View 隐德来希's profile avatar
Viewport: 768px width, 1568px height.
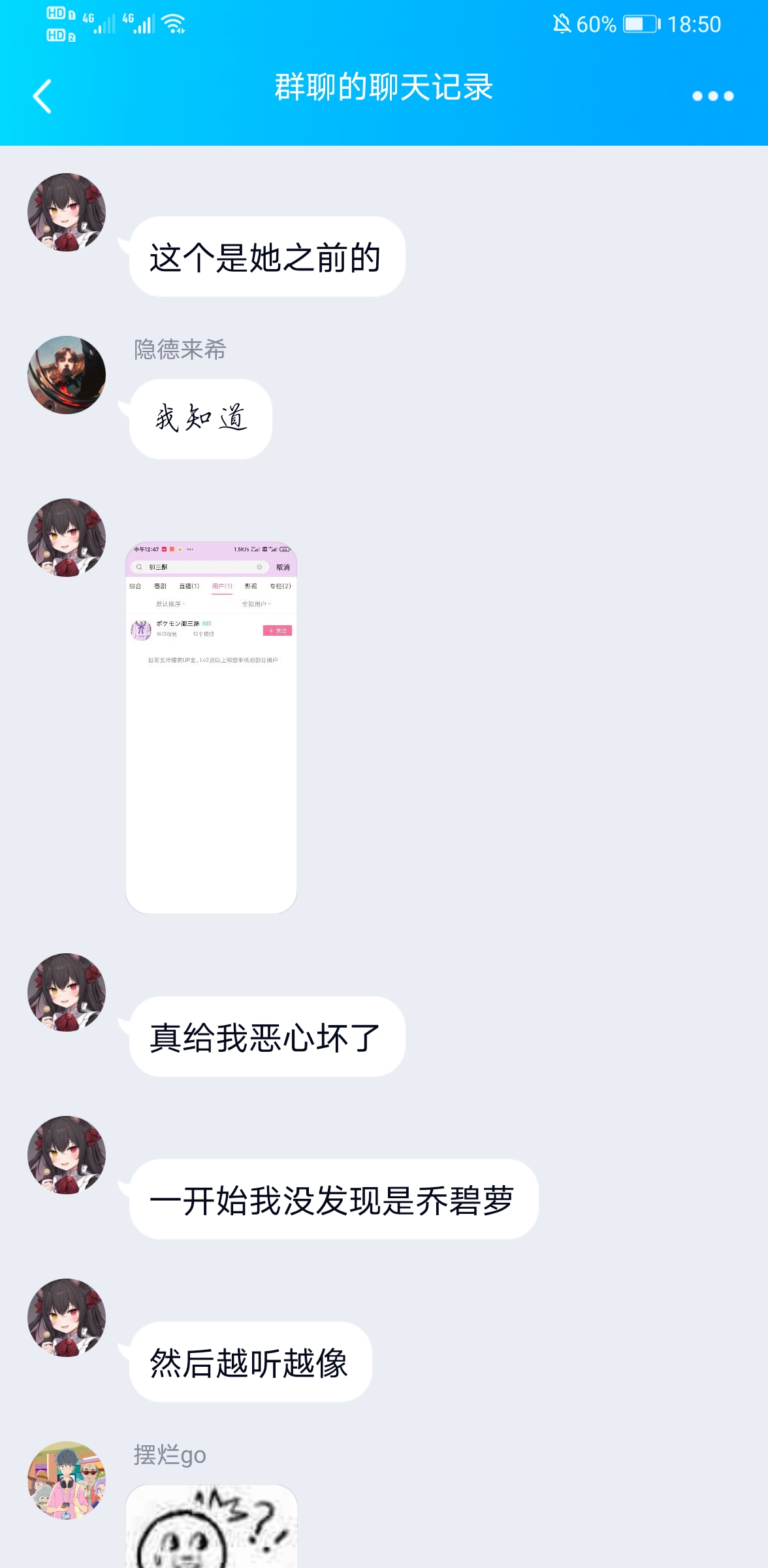click(x=67, y=375)
